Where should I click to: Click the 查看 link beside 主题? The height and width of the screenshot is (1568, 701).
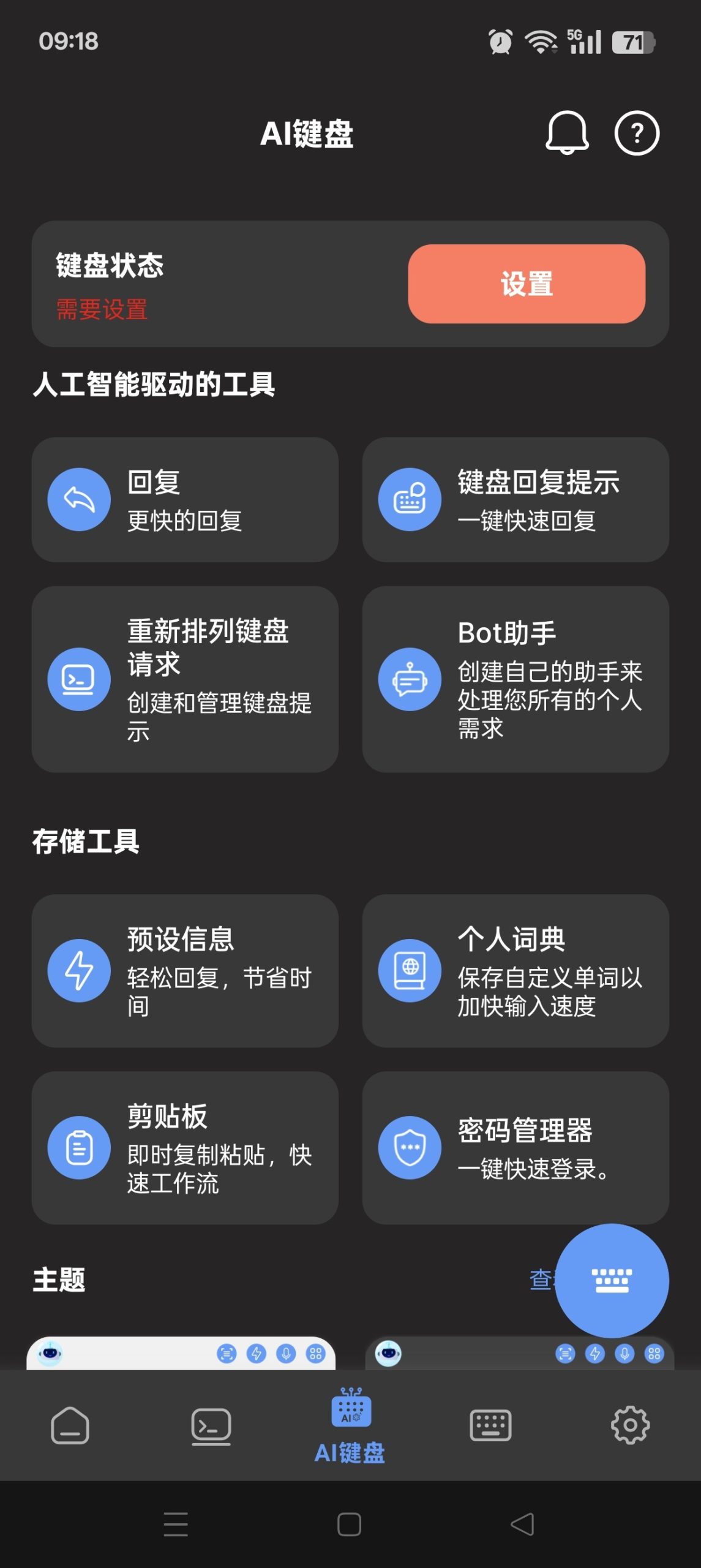pos(542,1280)
